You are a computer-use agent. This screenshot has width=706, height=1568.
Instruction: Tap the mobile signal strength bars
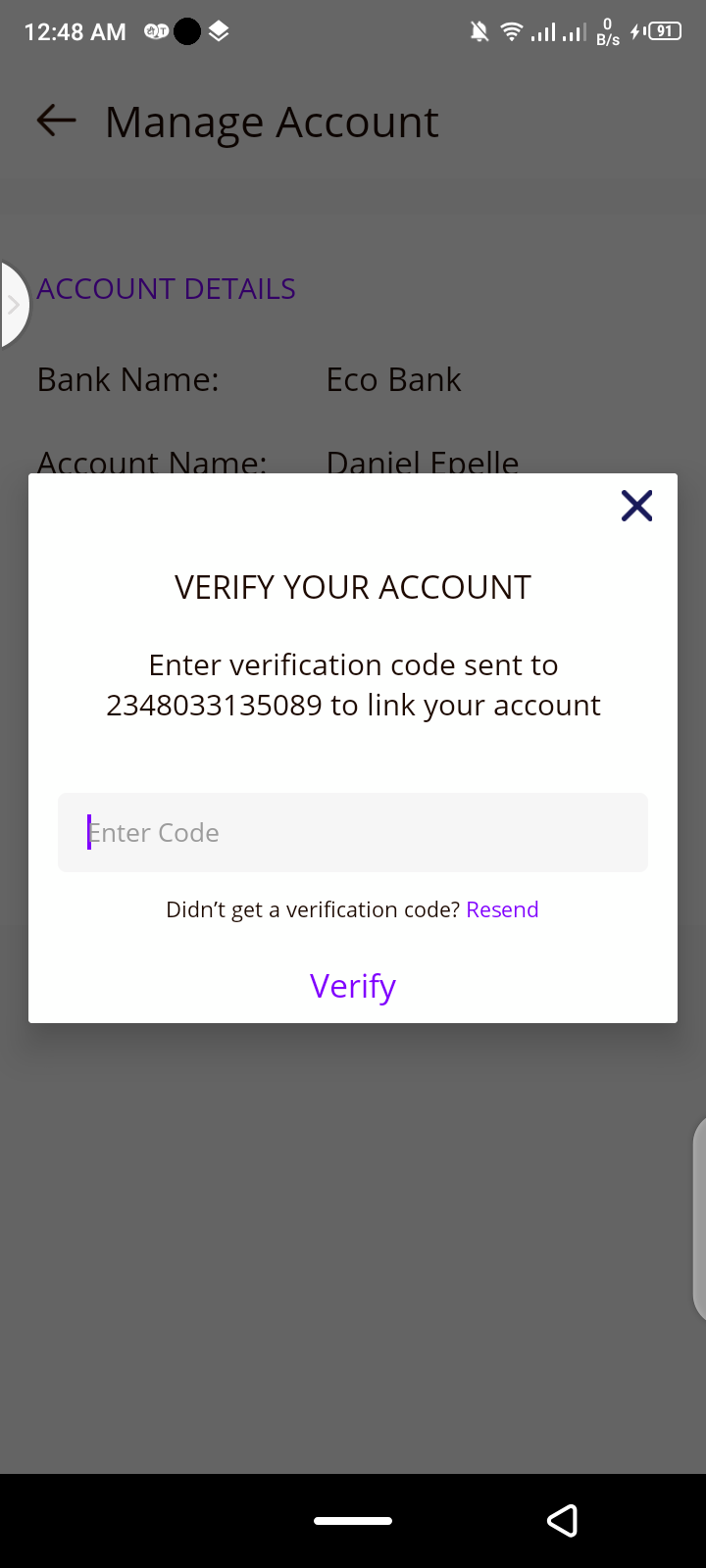coord(544,30)
